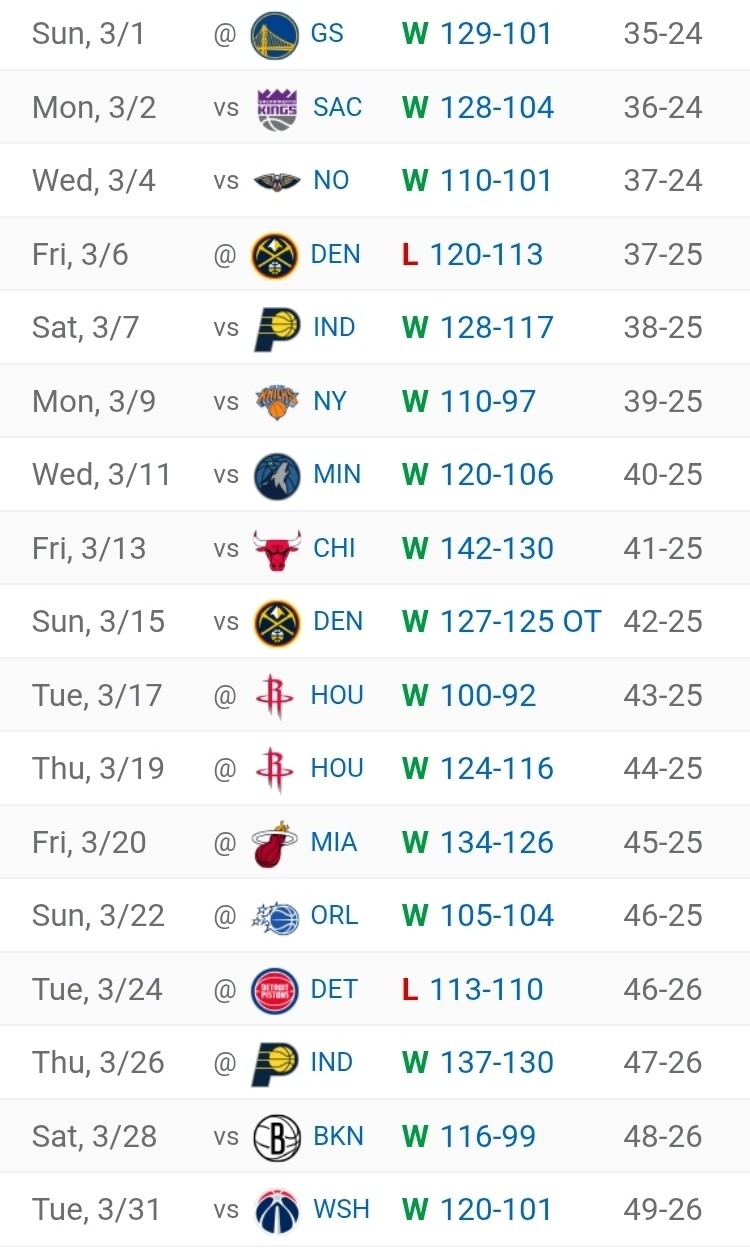View the 142-130 game details
Image resolution: width=750 pixels, height=1251 pixels.
(x=496, y=549)
